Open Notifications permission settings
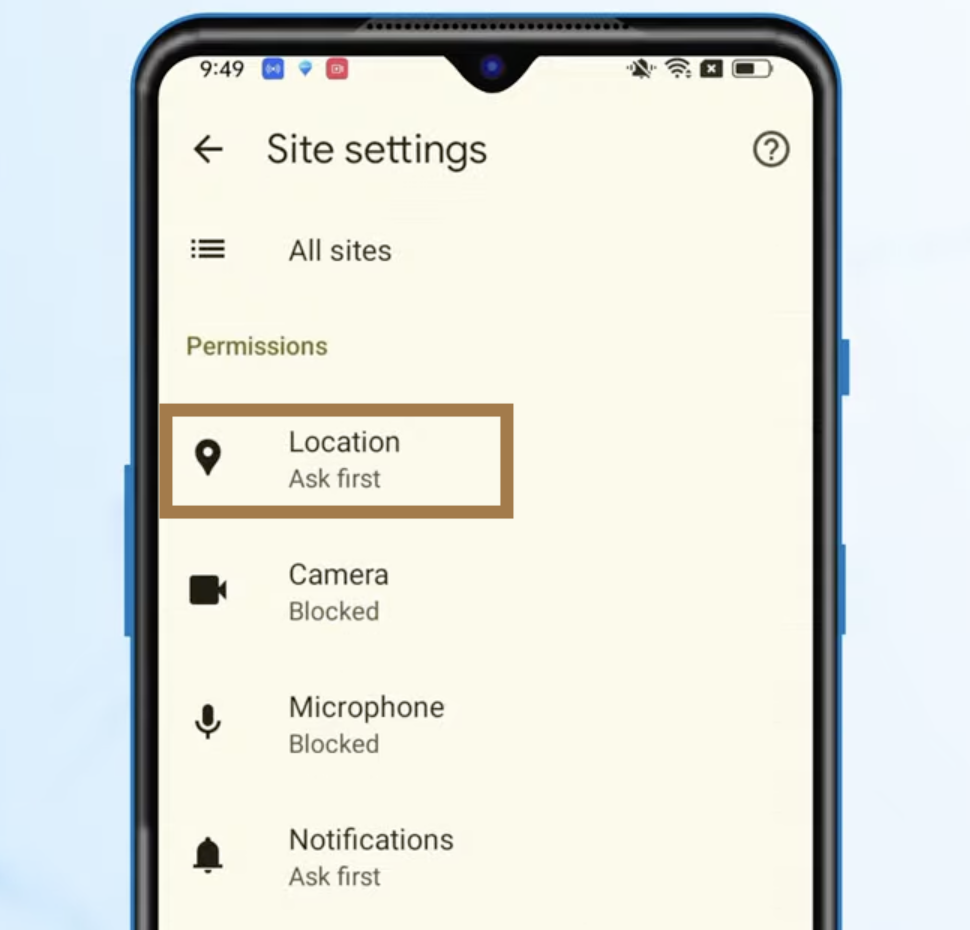This screenshot has height=930, width=970. [x=370, y=856]
